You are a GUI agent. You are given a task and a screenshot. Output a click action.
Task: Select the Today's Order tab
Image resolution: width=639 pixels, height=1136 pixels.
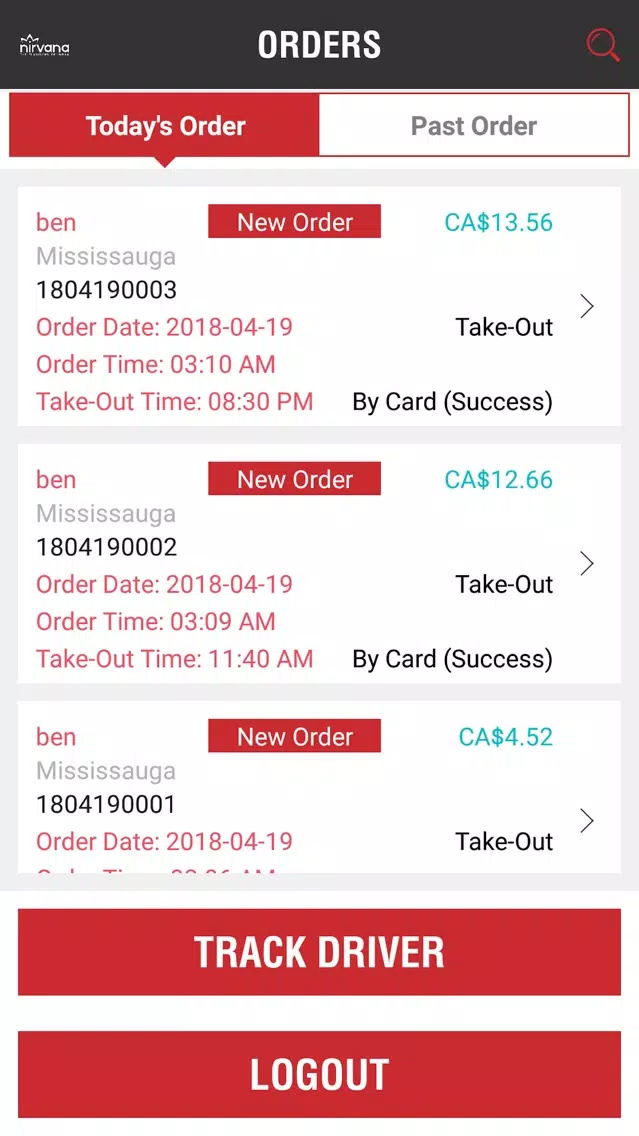pos(164,125)
